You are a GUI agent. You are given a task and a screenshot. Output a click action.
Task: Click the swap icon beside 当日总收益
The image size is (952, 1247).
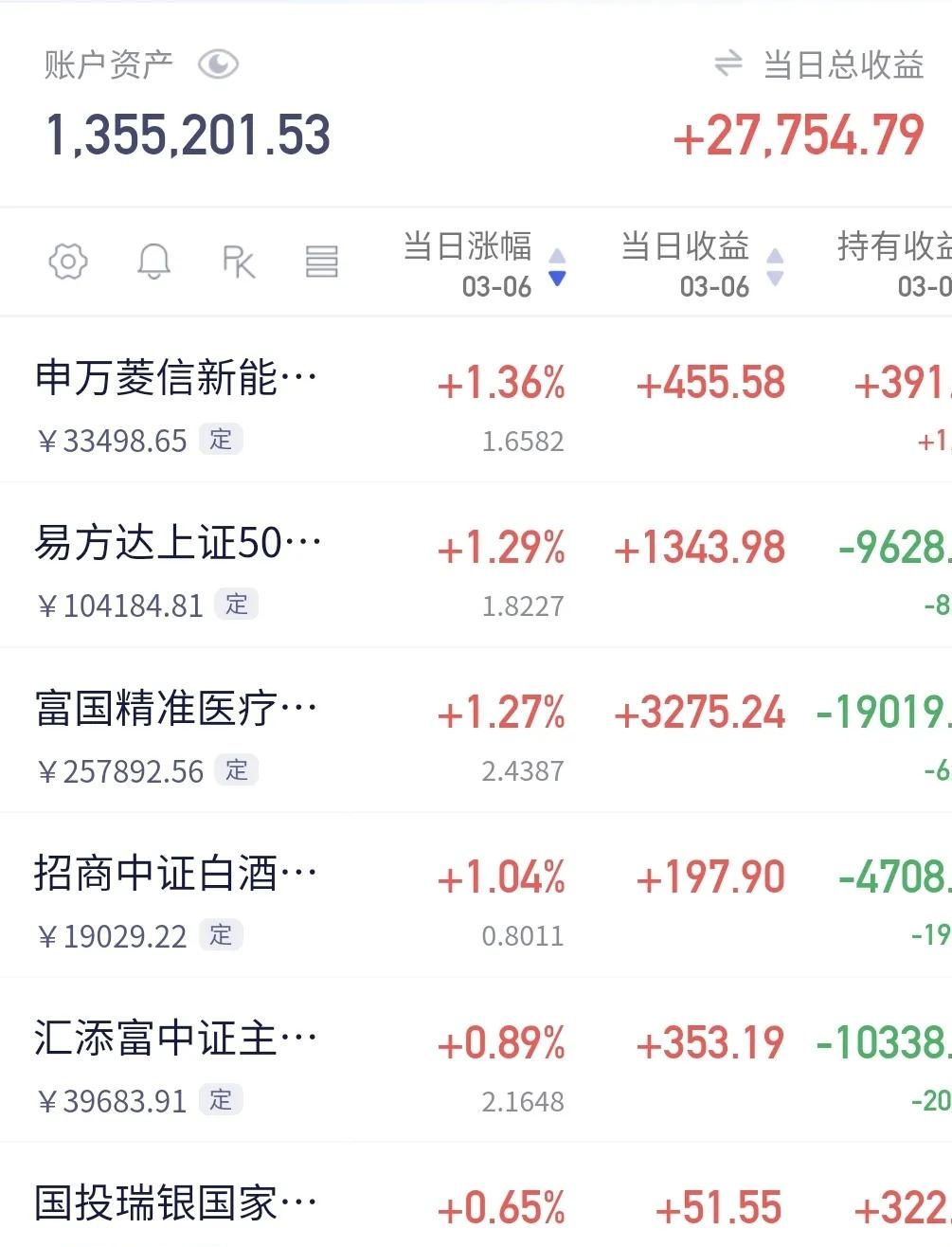pyautogui.click(x=727, y=63)
